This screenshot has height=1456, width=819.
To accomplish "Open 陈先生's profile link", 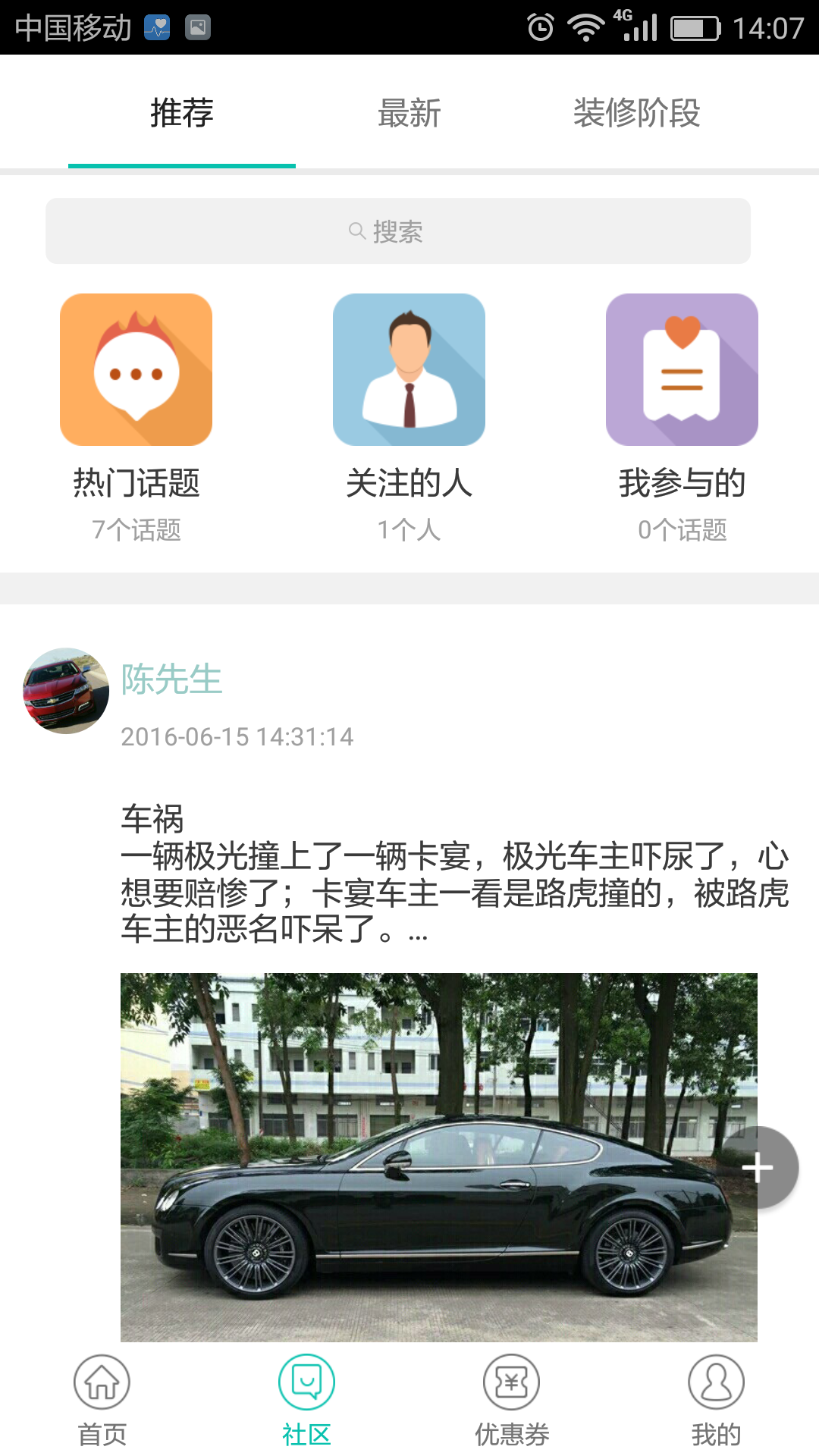I will coord(171,680).
